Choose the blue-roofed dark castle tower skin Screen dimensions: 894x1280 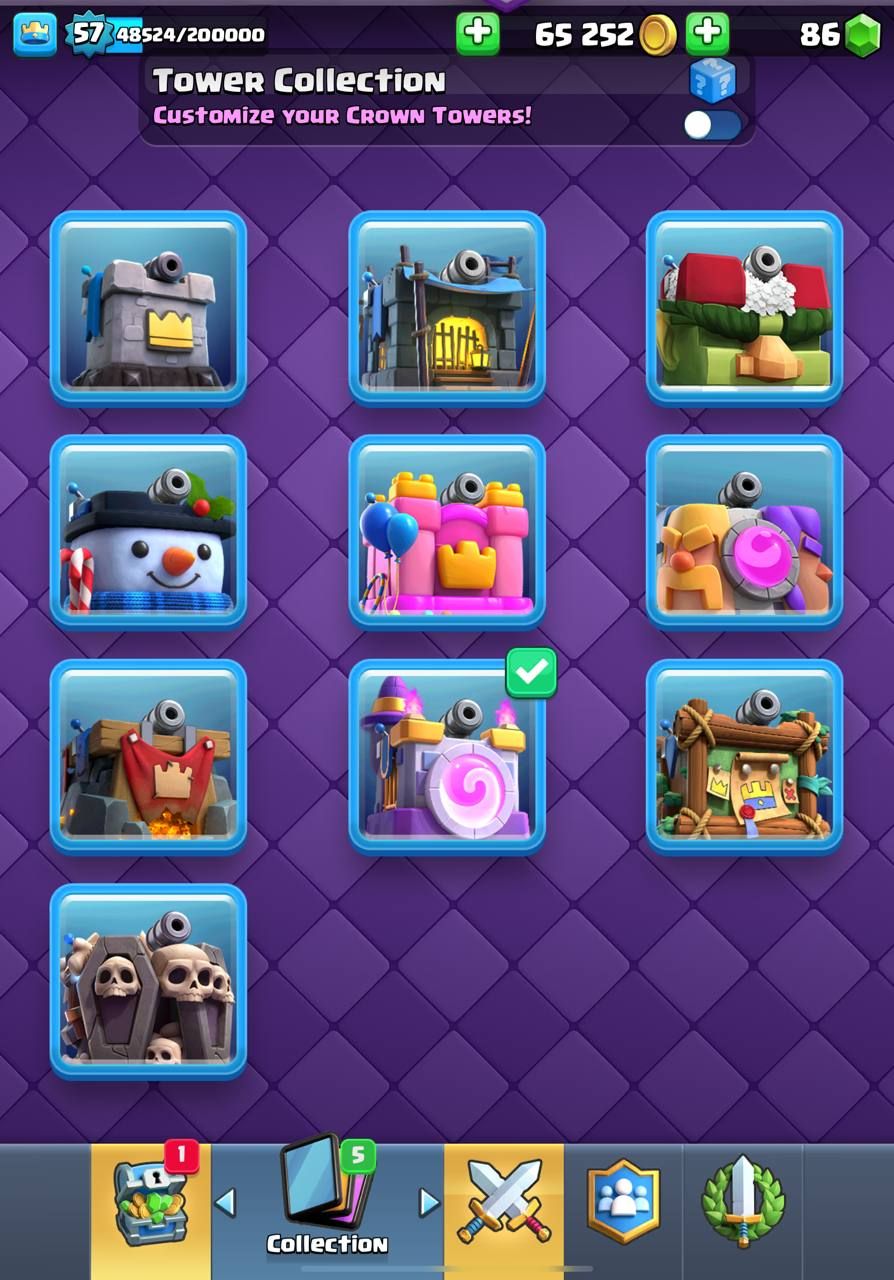[446, 308]
